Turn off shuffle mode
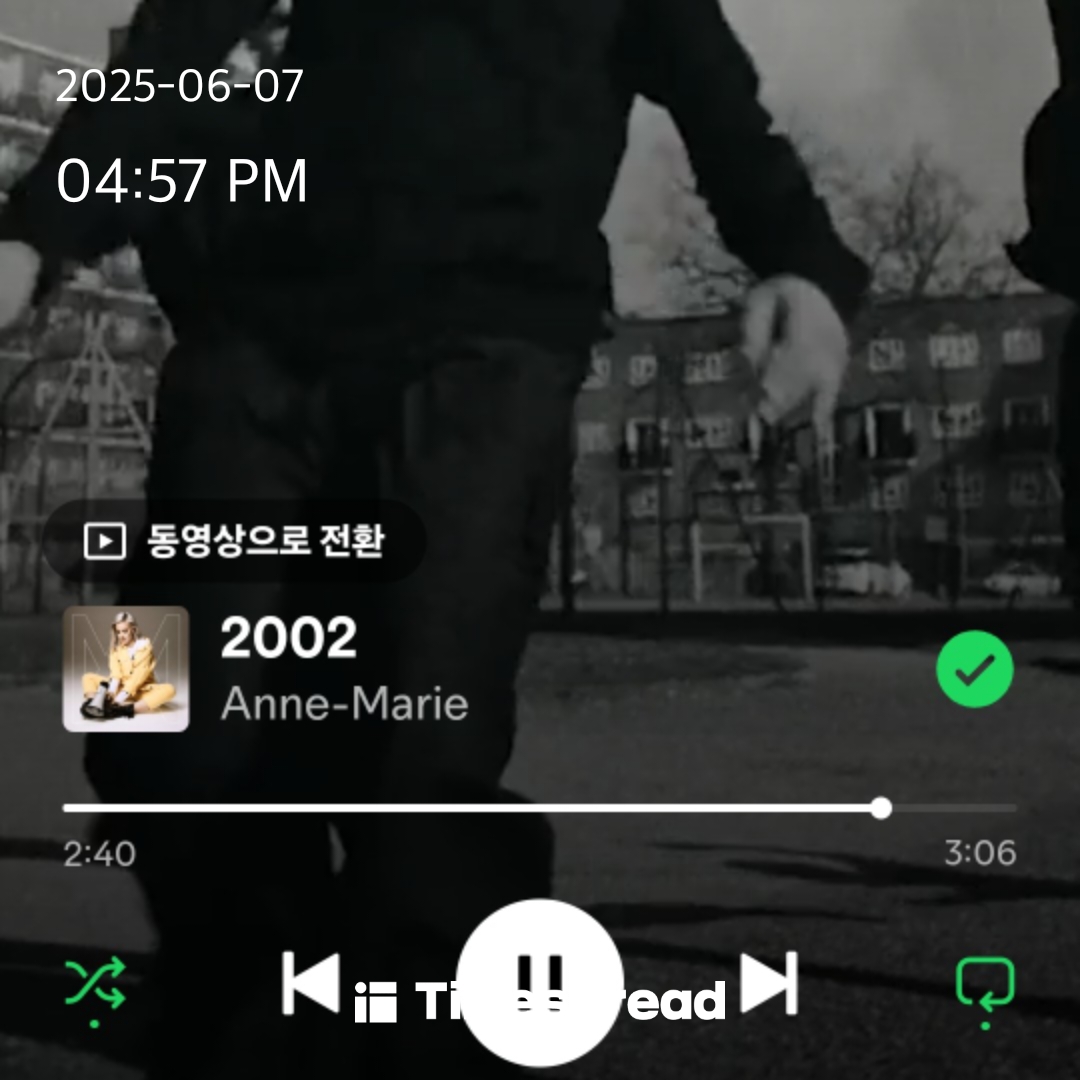The image size is (1080, 1080). [95, 983]
